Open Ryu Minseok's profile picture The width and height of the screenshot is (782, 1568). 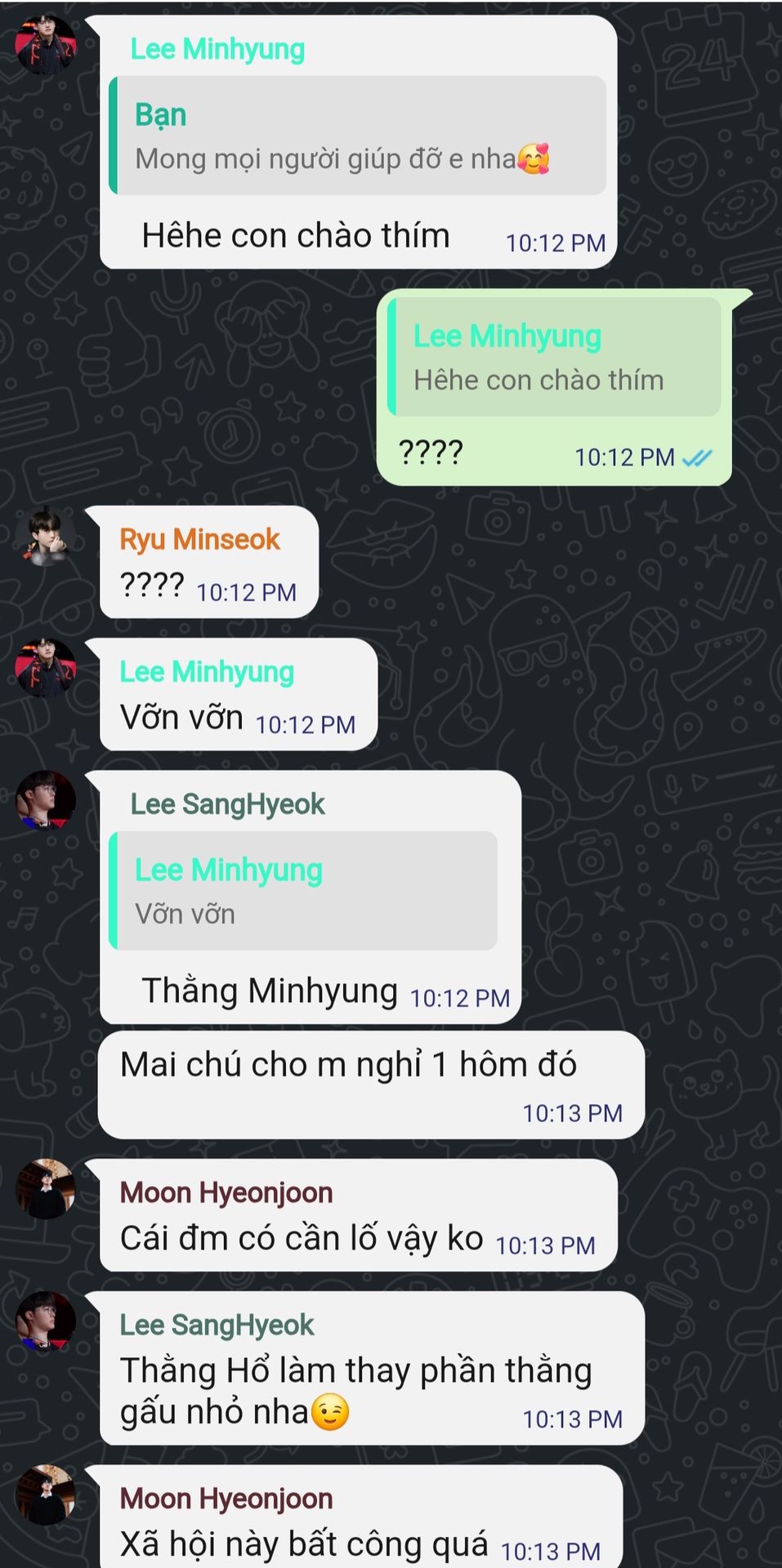pyautogui.click(x=46, y=536)
